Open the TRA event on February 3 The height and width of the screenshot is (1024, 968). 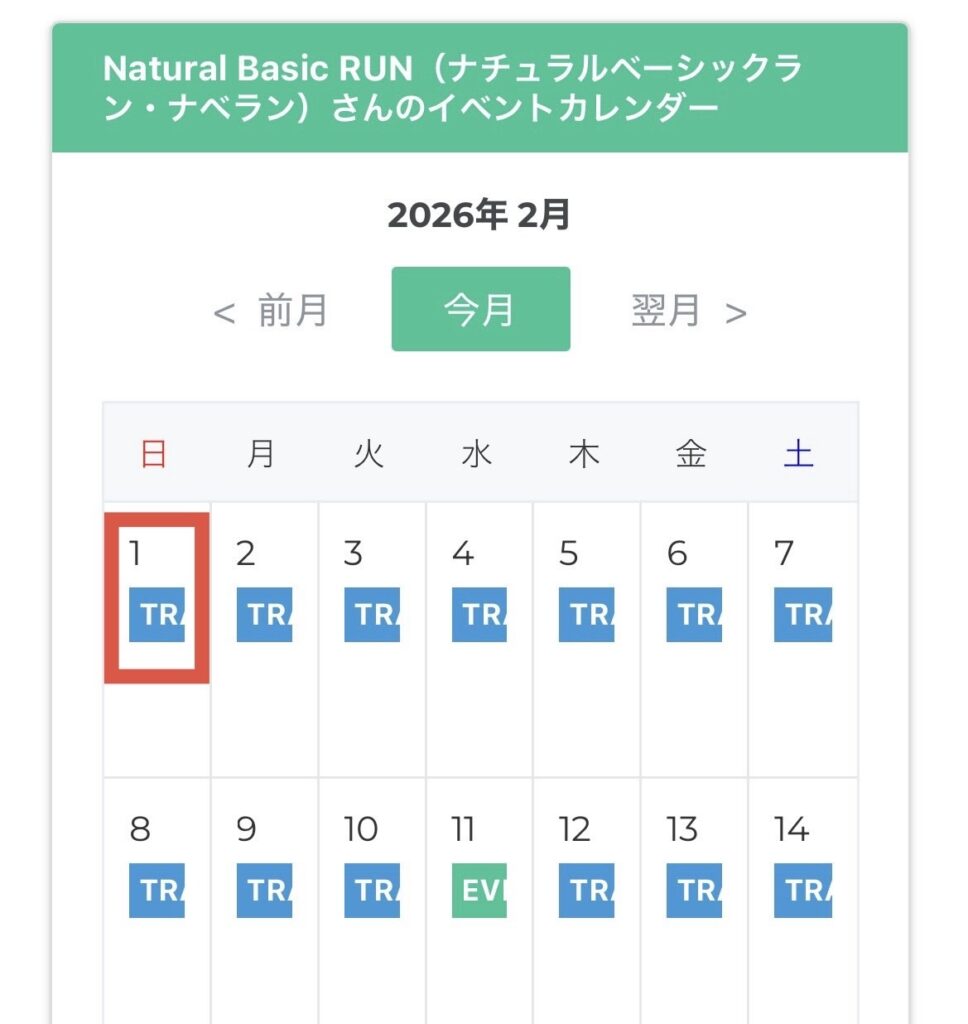coord(372,614)
